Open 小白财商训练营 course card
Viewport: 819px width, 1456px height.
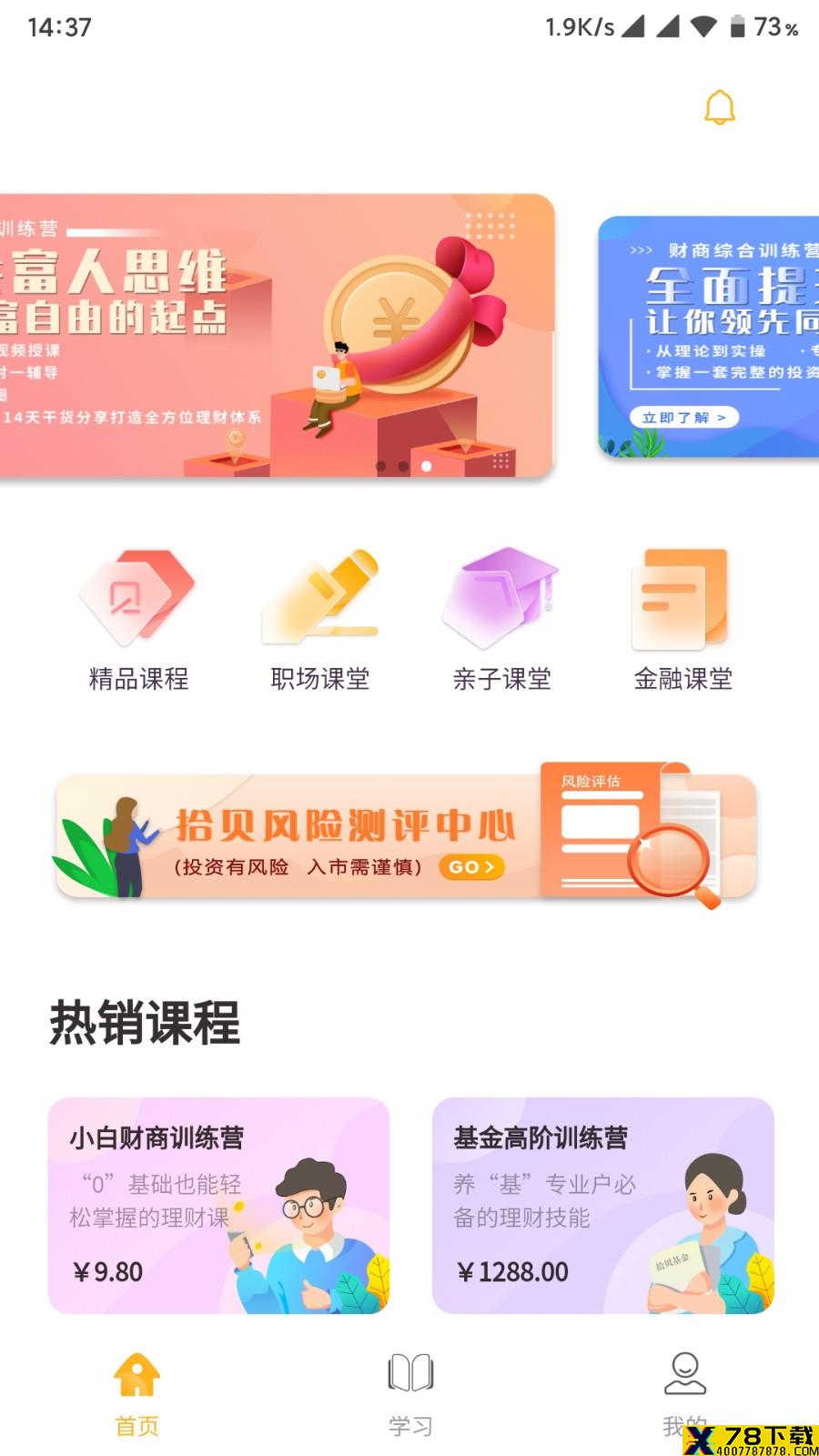tap(218, 1205)
